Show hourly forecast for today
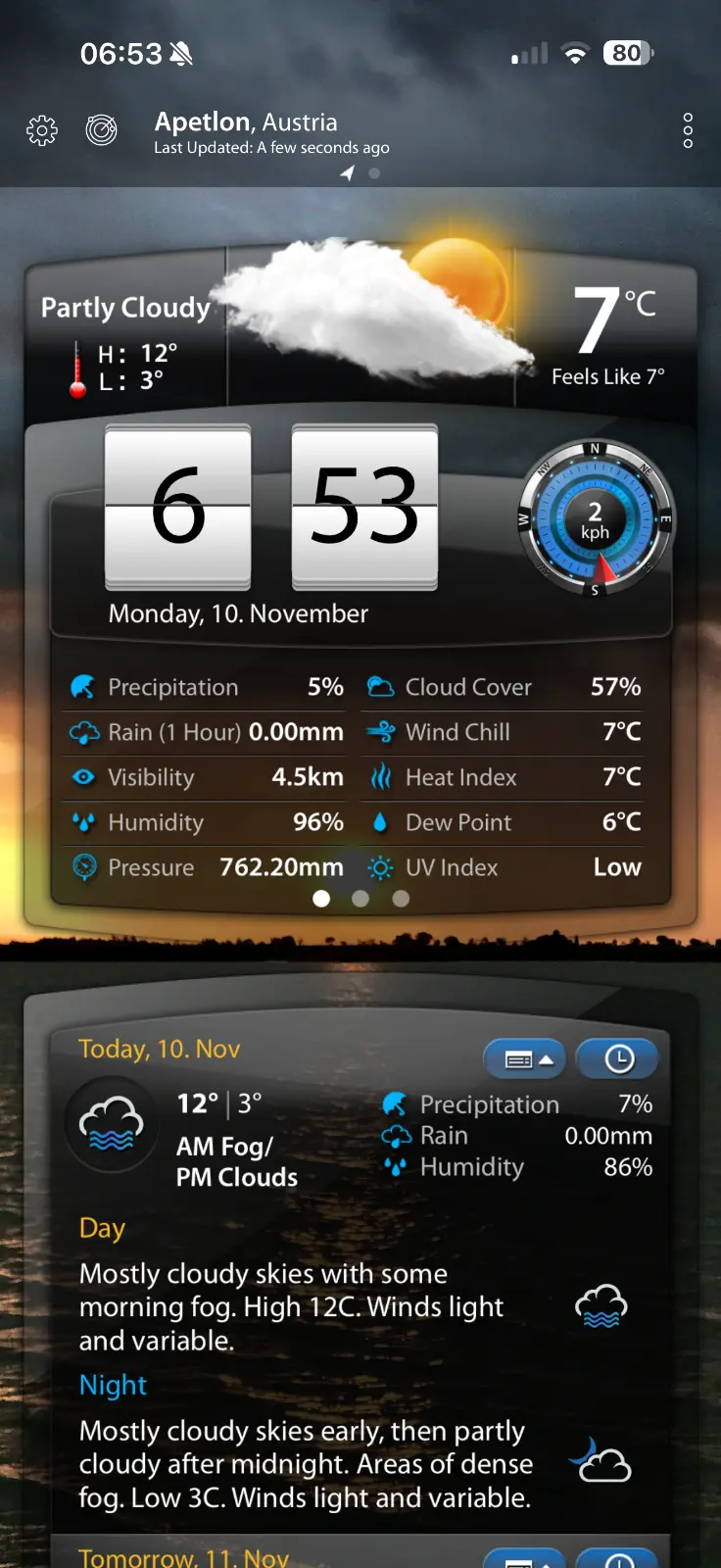The height and width of the screenshot is (1568, 721). [618, 1059]
